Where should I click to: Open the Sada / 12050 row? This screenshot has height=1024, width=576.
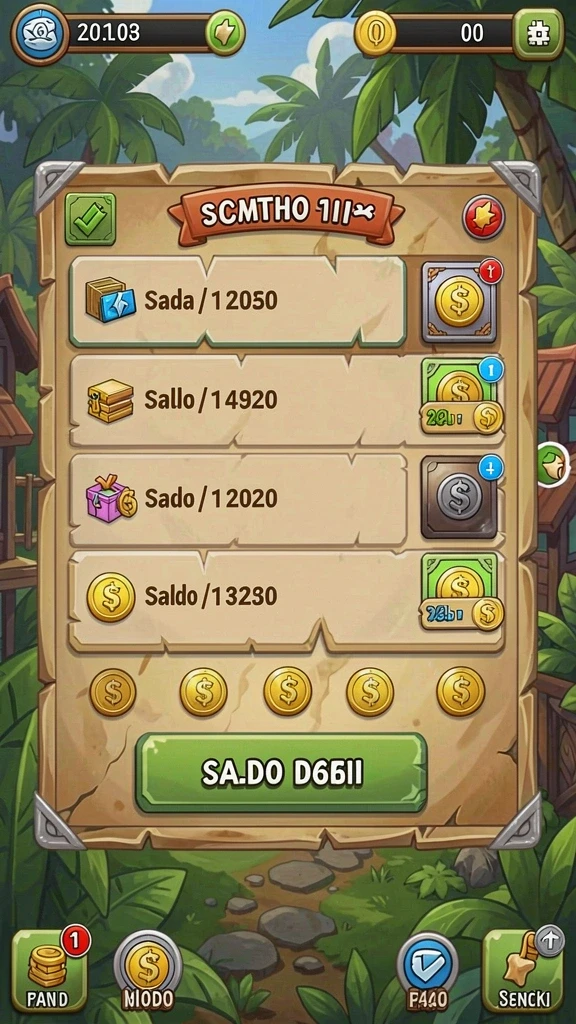point(238,301)
